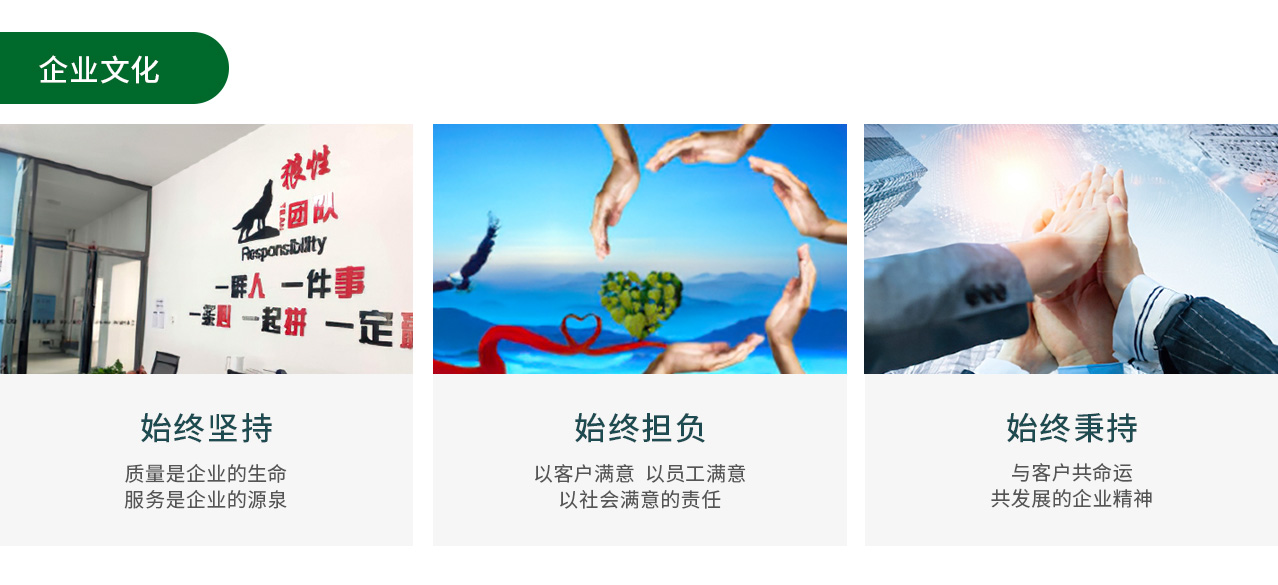1278x585 pixels.
Task: Open the 始终坚持 culture card
Action: click(206, 428)
